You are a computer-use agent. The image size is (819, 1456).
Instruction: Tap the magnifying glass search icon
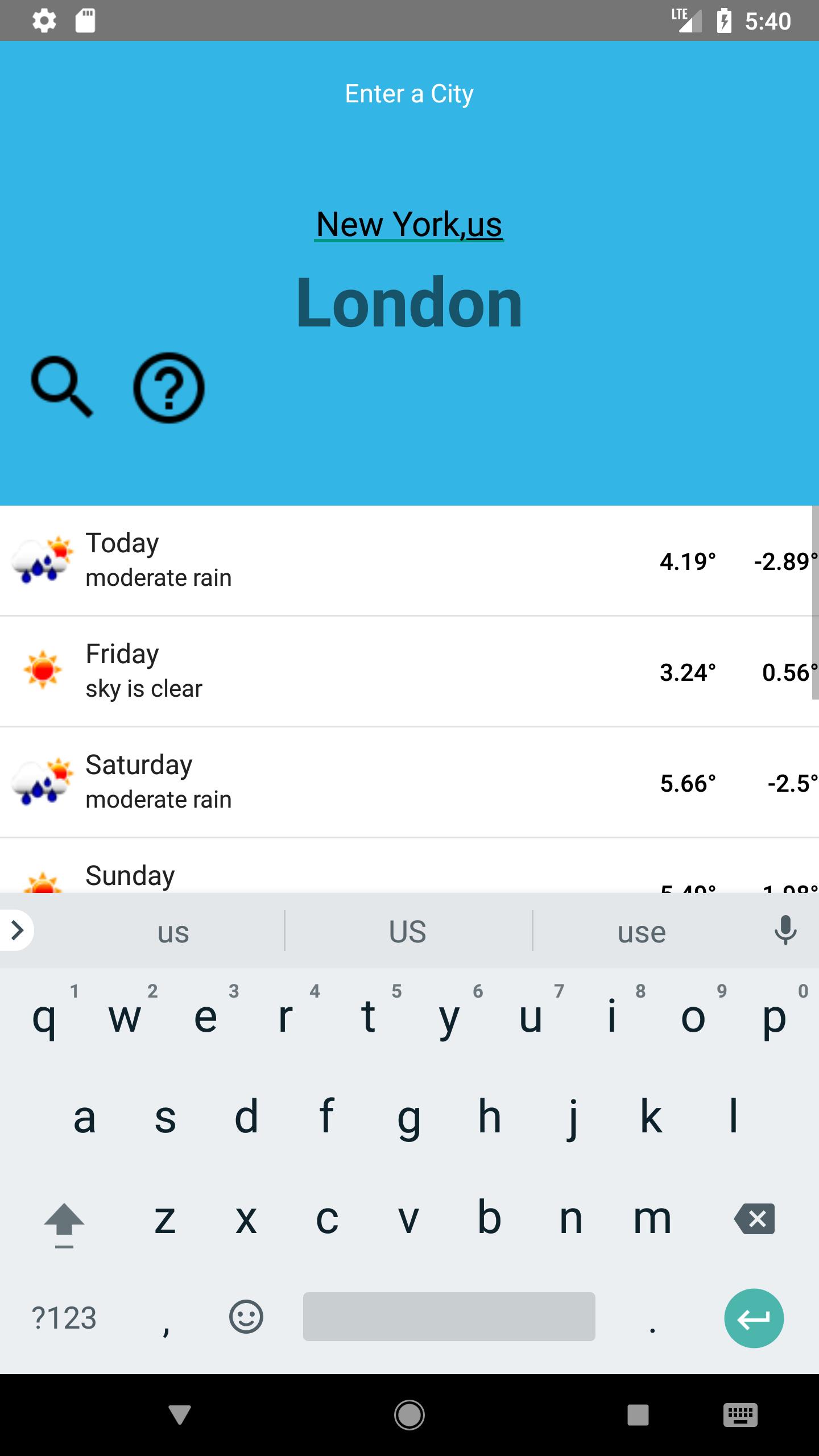coord(61,387)
